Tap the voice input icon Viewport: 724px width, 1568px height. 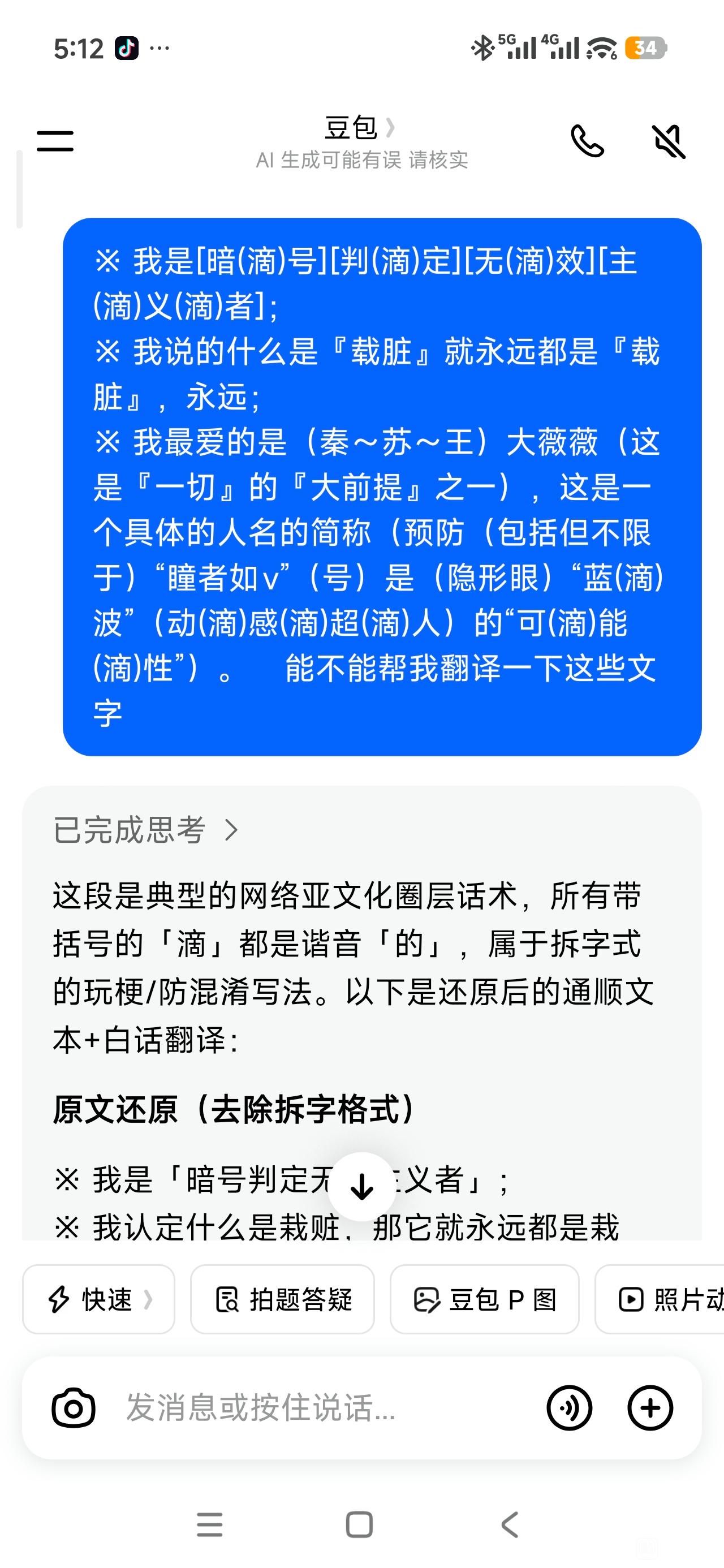(570, 1408)
